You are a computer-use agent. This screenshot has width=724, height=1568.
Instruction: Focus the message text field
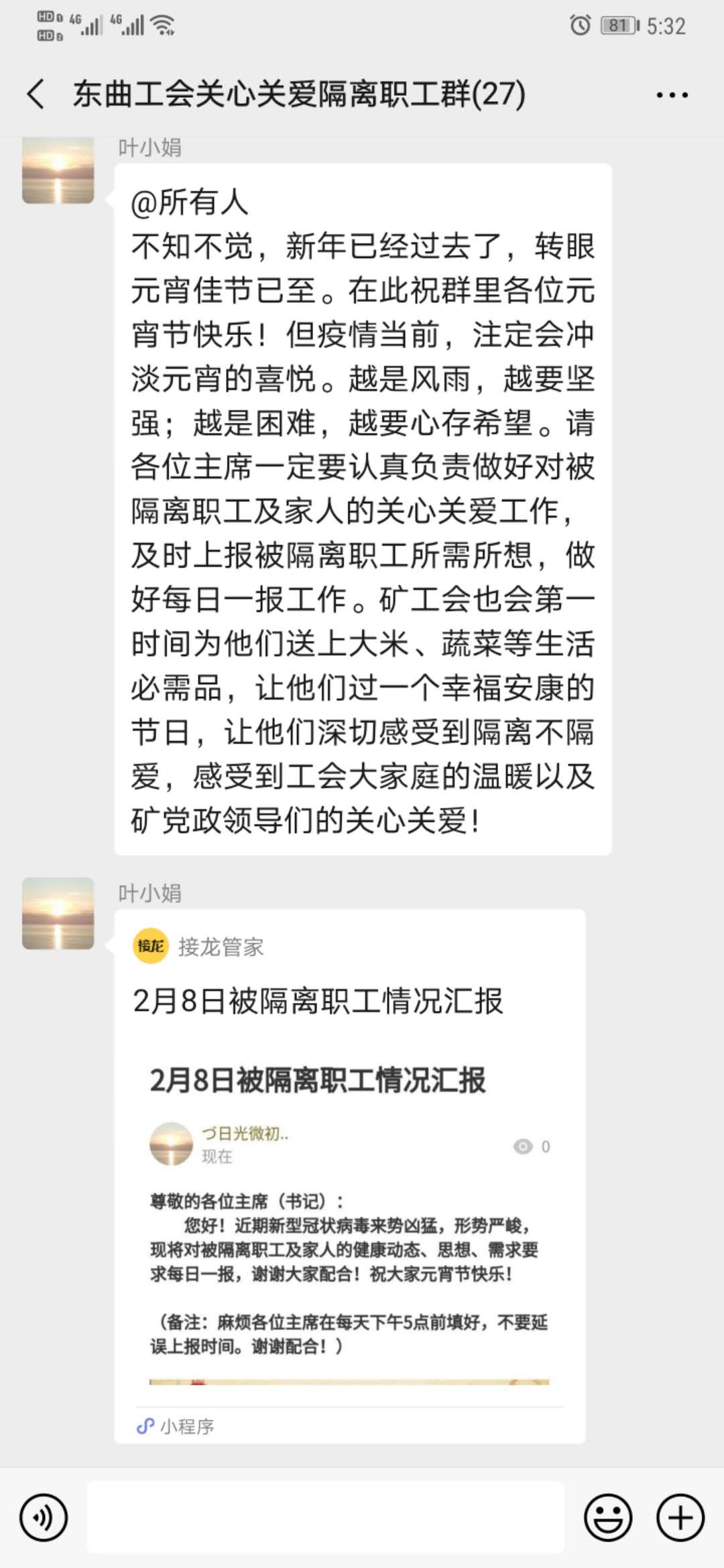[326, 1517]
